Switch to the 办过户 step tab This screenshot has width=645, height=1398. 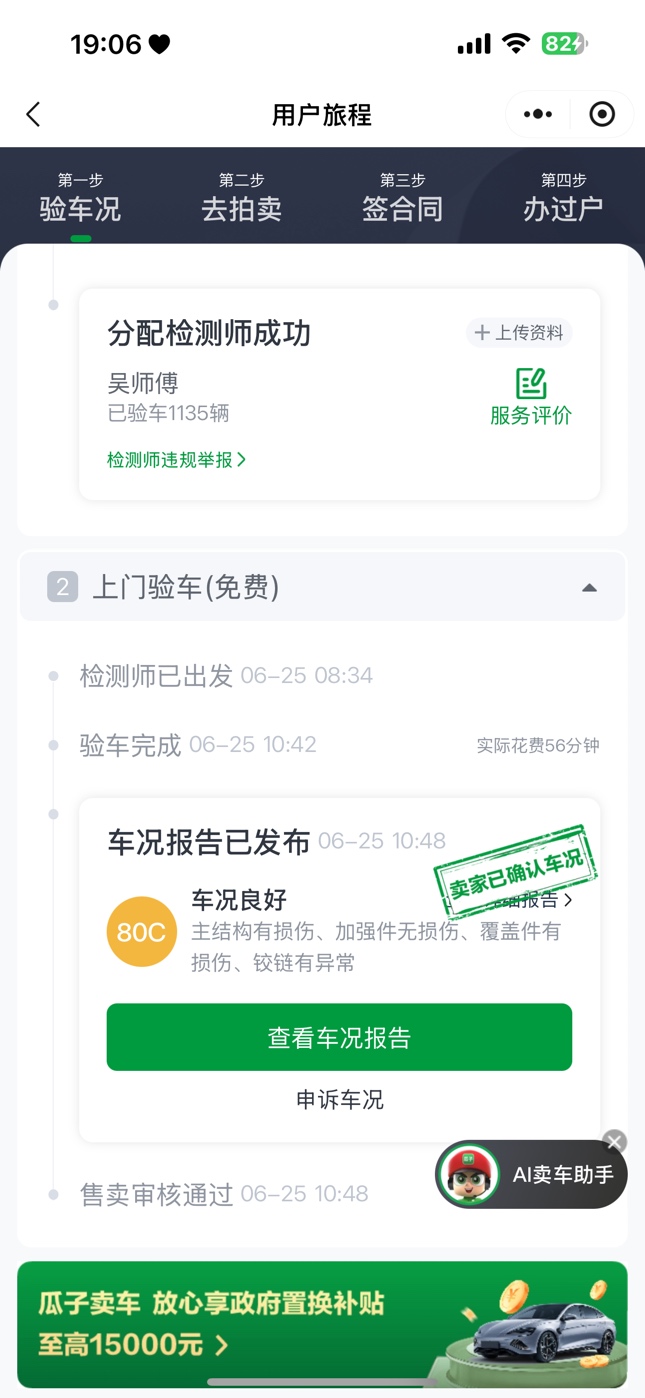click(564, 197)
